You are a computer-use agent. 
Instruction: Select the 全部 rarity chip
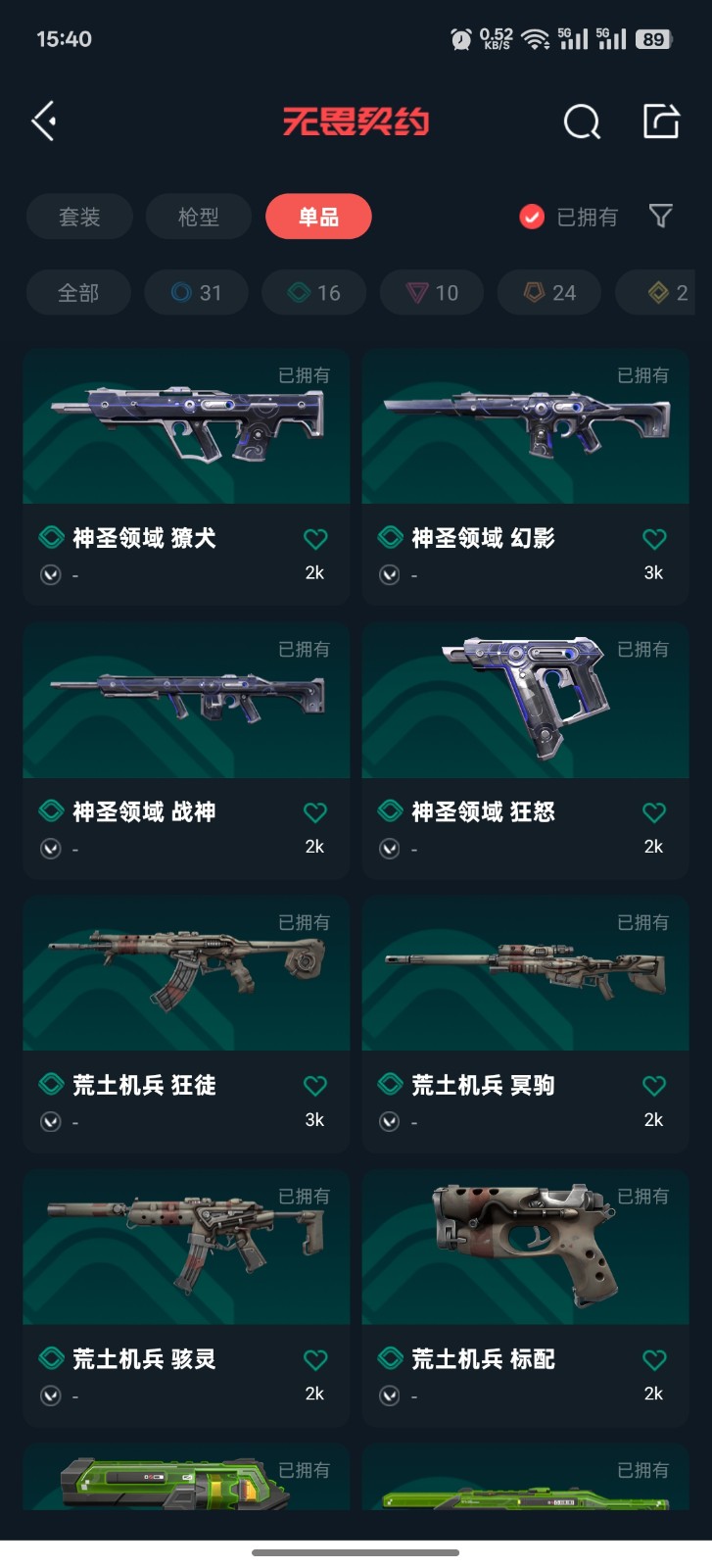(78, 293)
